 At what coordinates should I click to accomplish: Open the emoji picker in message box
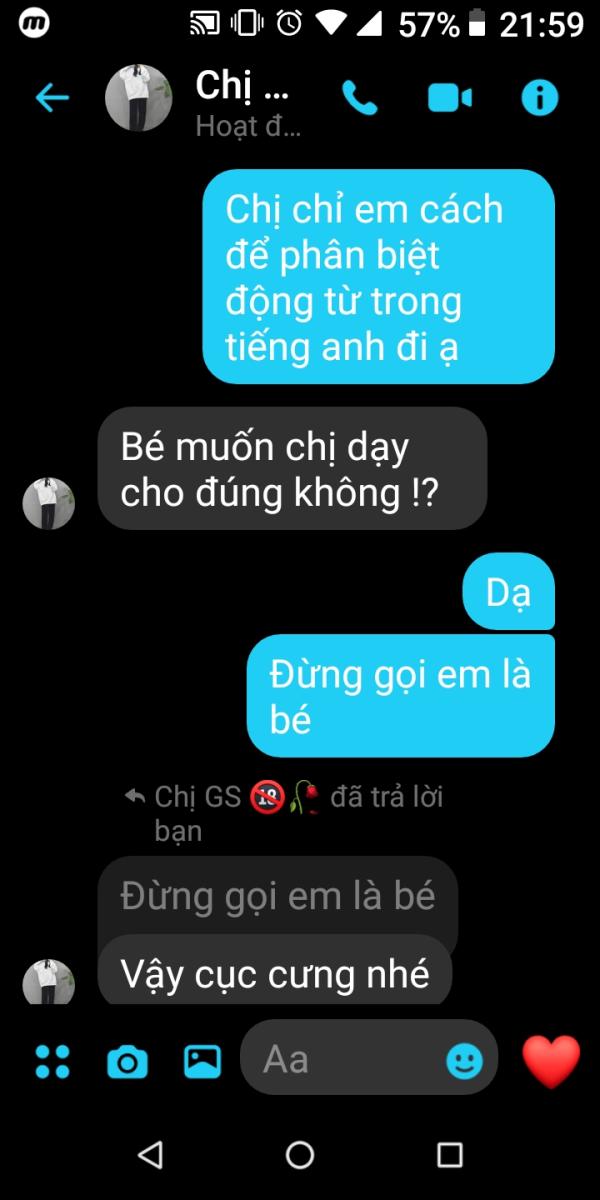(x=464, y=1060)
